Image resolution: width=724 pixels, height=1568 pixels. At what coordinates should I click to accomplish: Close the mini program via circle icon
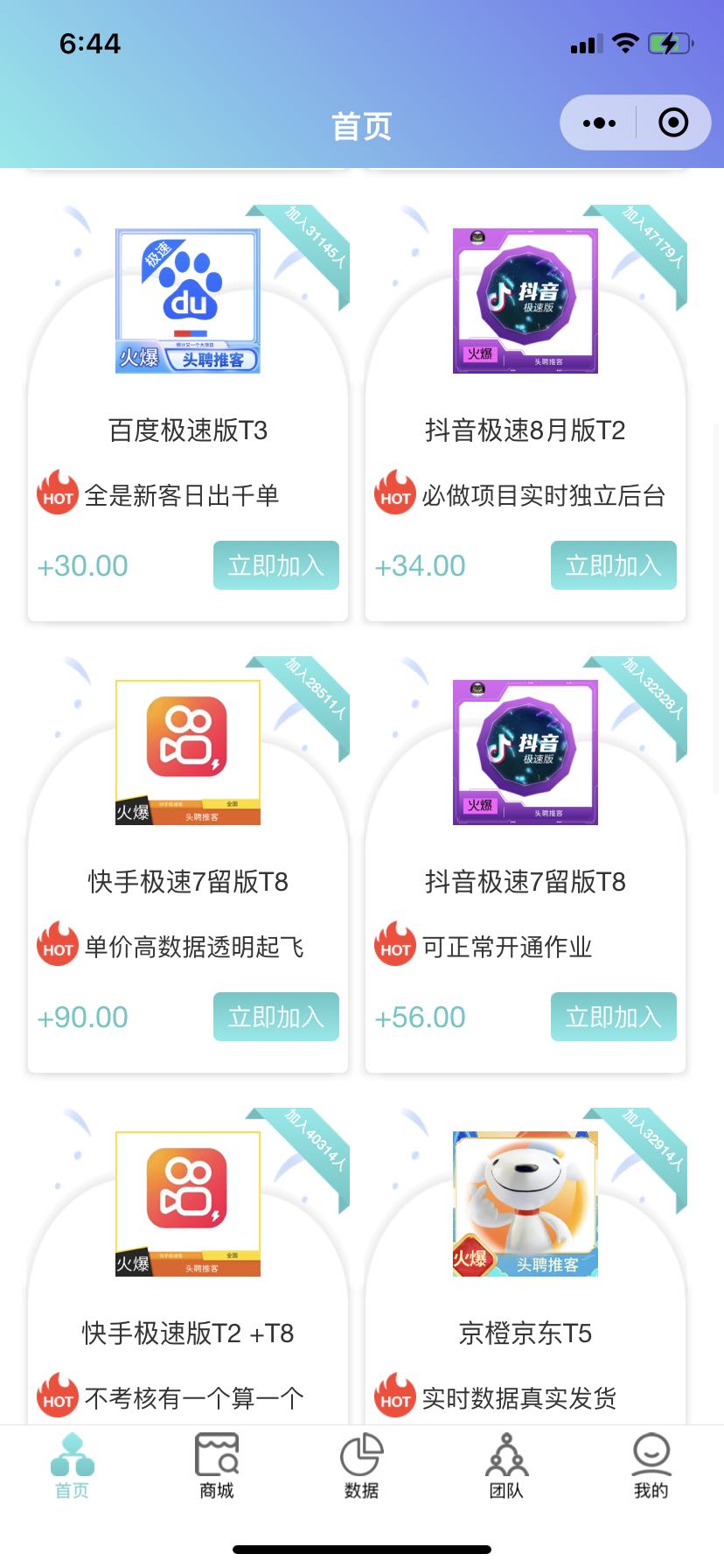coord(672,123)
